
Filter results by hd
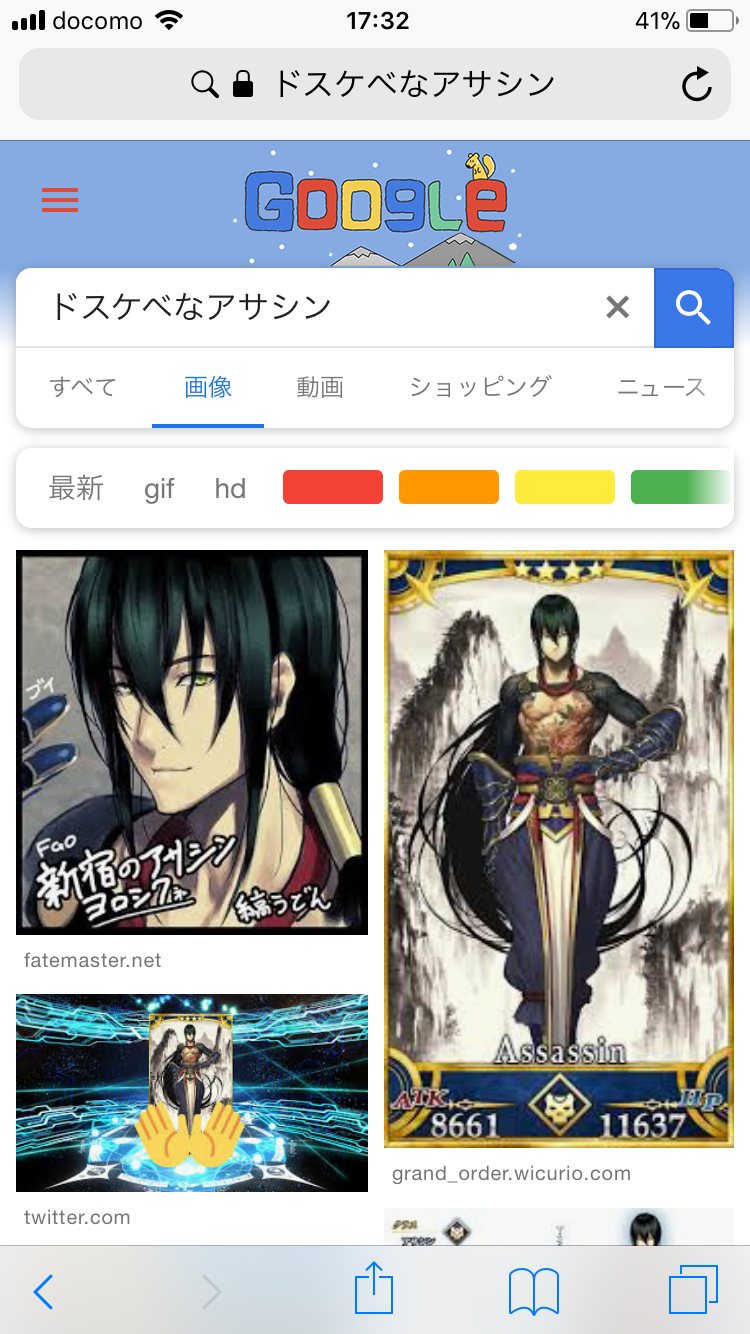[x=230, y=488]
